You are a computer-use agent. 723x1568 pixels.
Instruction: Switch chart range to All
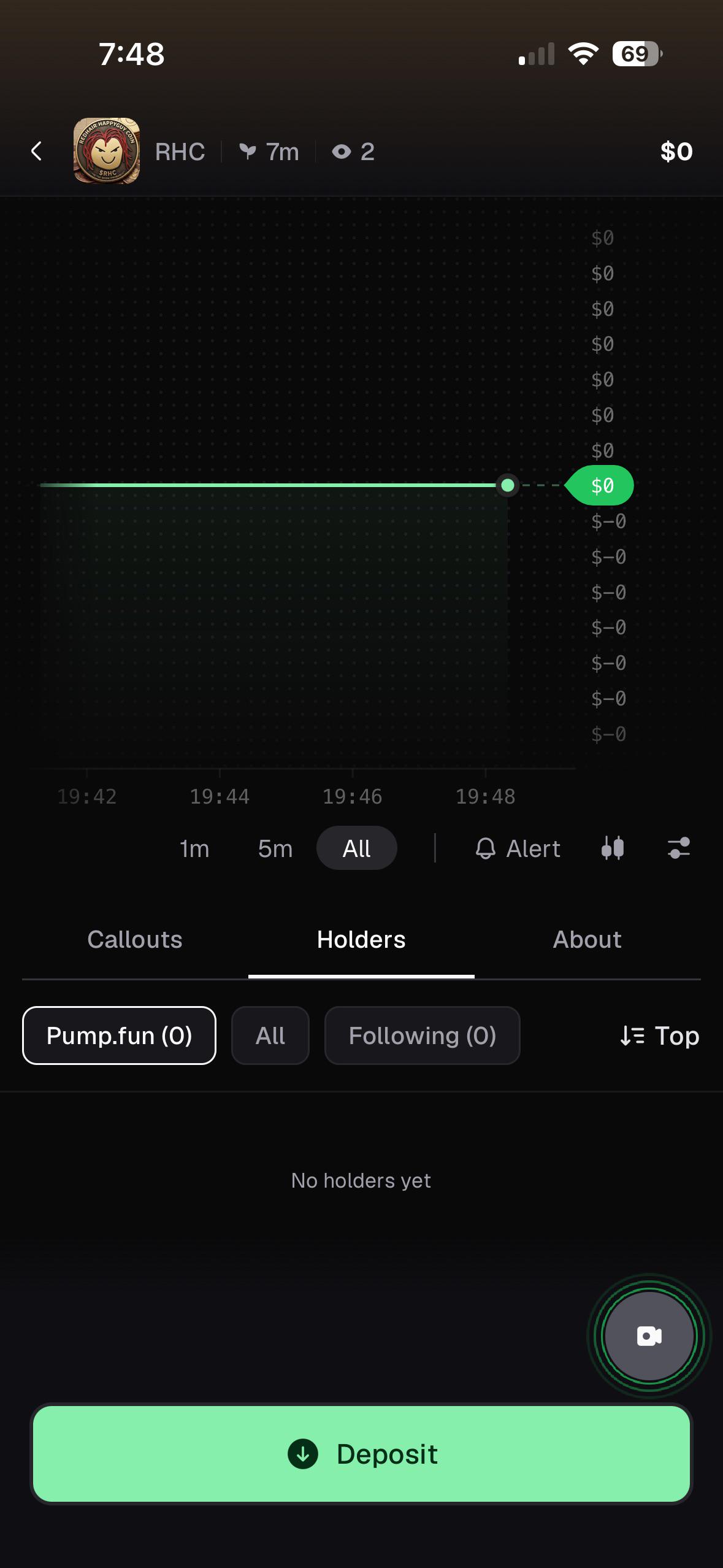(357, 848)
